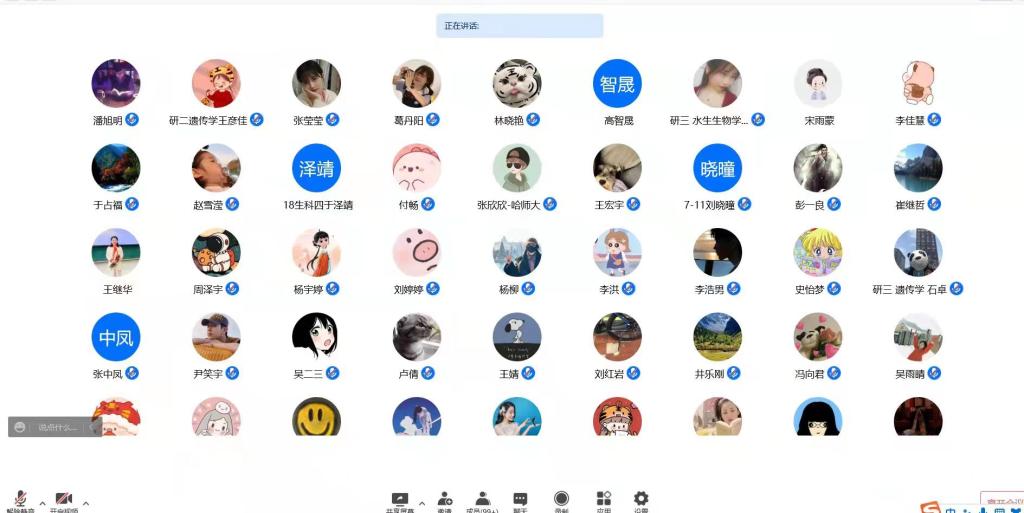Image resolution: width=1024 pixels, height=513 pixels.
Task: Open participant 刘婷婷's tile
Action: (417, 253)
